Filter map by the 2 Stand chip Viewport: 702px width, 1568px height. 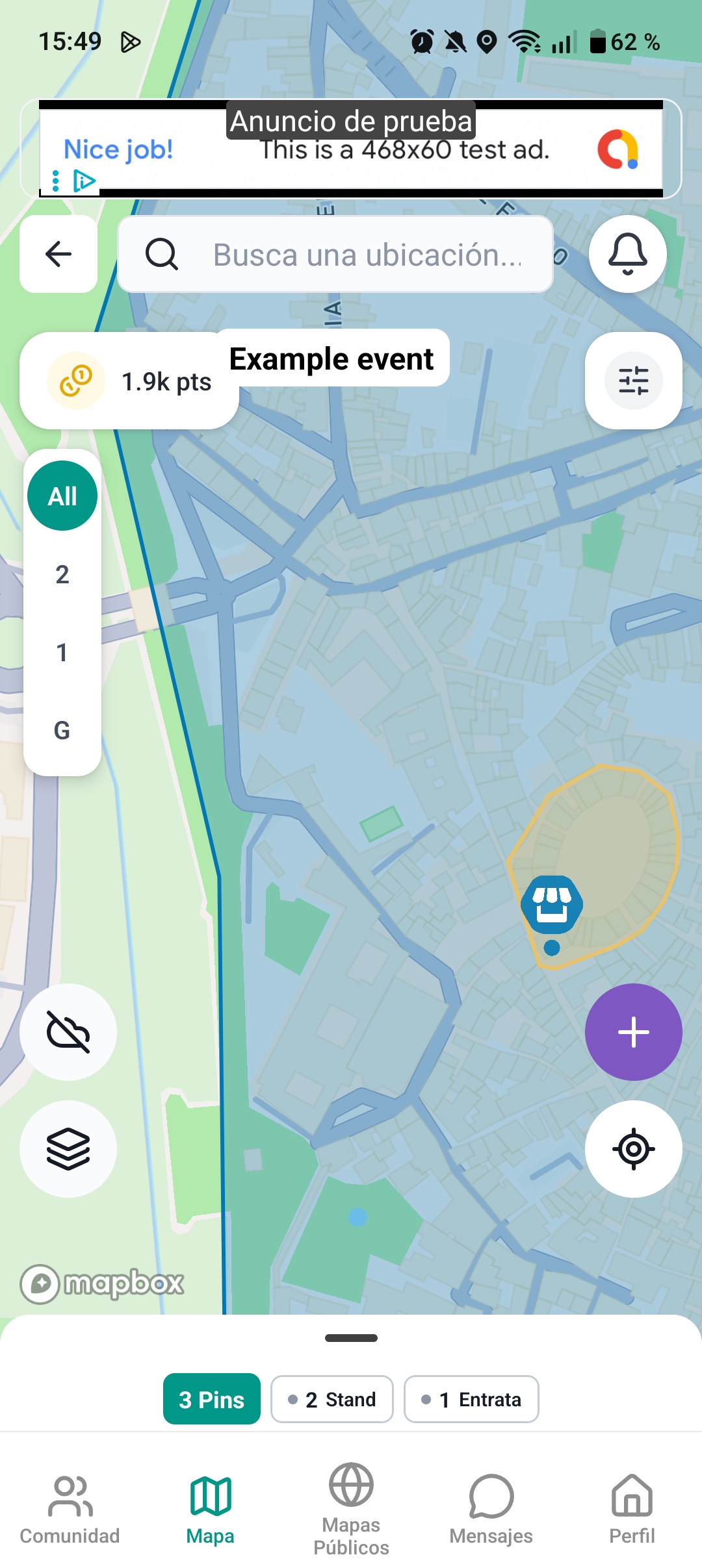click(331, 1400)
